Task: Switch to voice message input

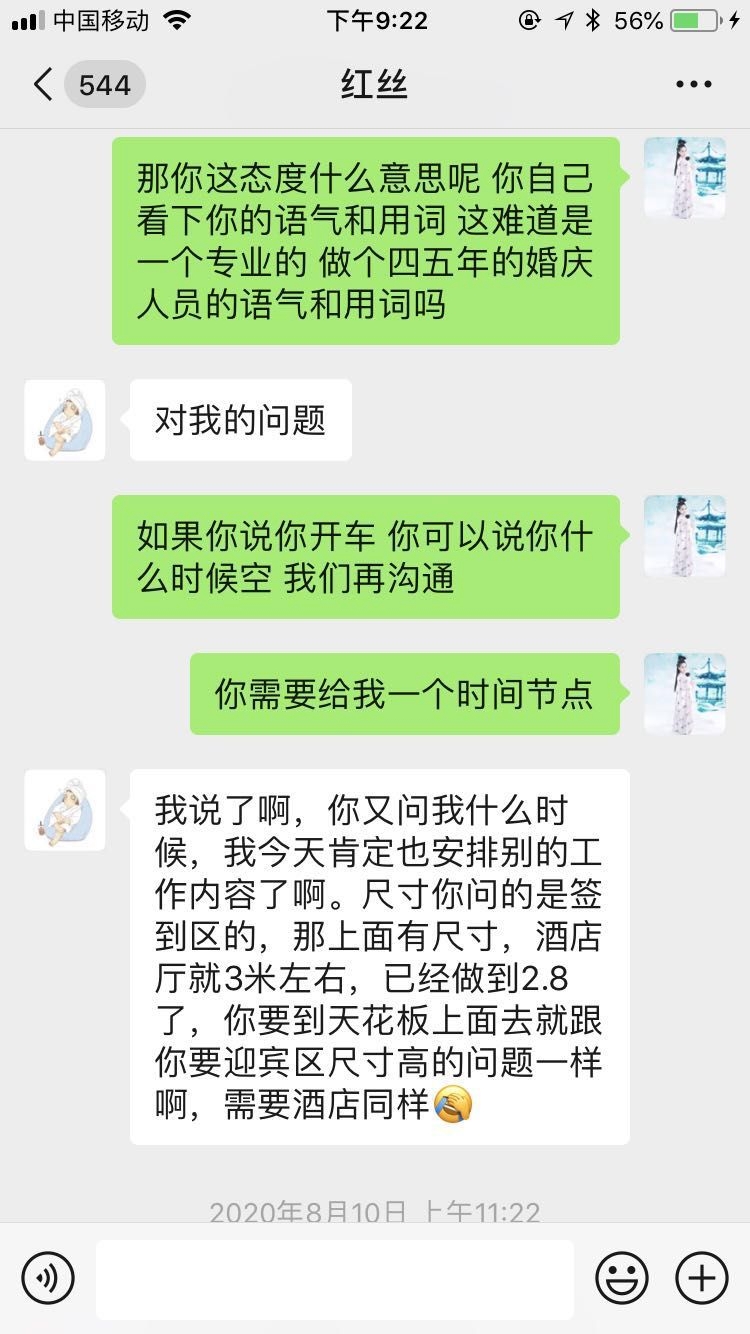Action: click(48, 1278)
